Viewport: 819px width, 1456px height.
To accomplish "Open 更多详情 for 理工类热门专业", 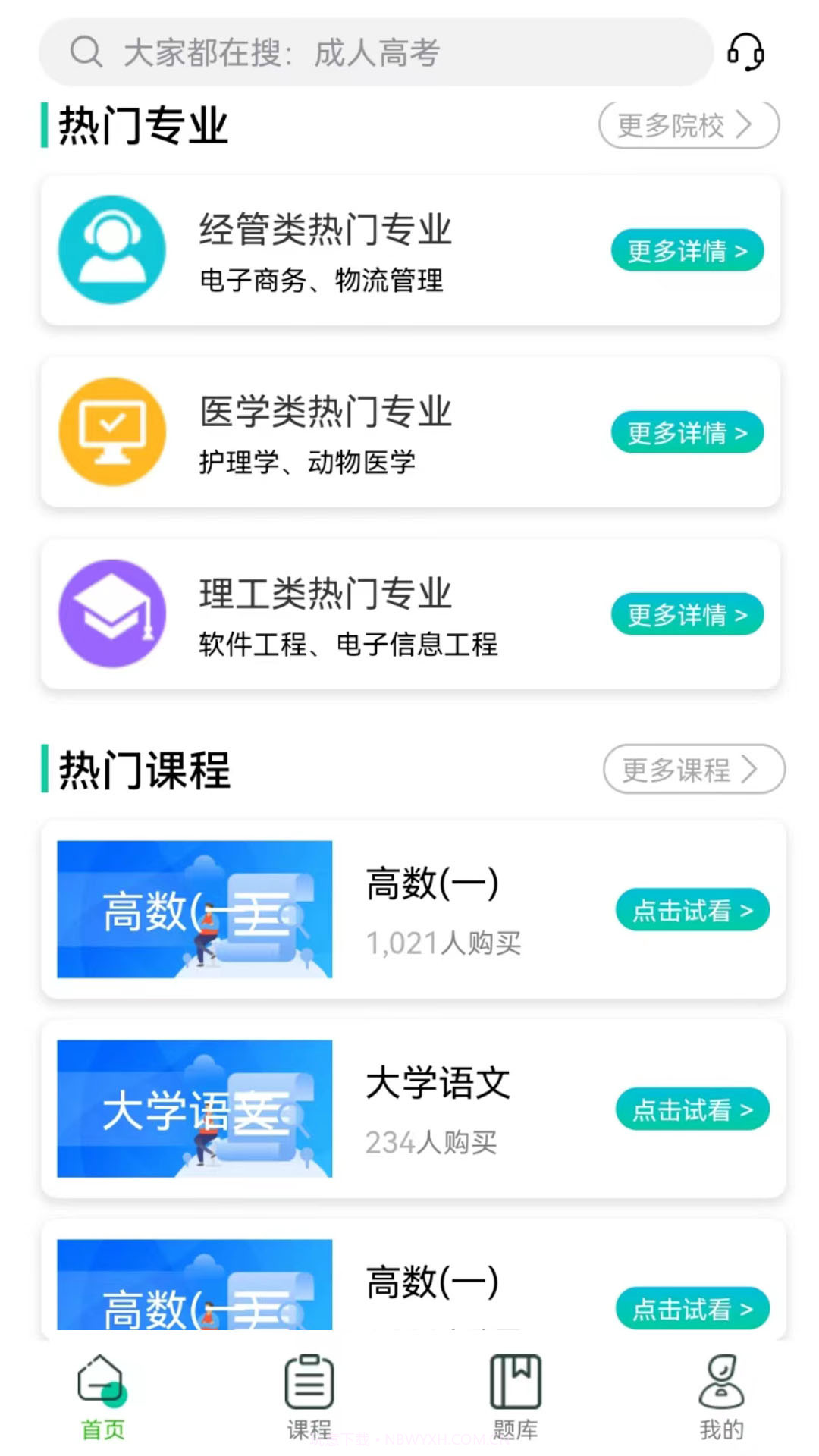I will (686, 614).
